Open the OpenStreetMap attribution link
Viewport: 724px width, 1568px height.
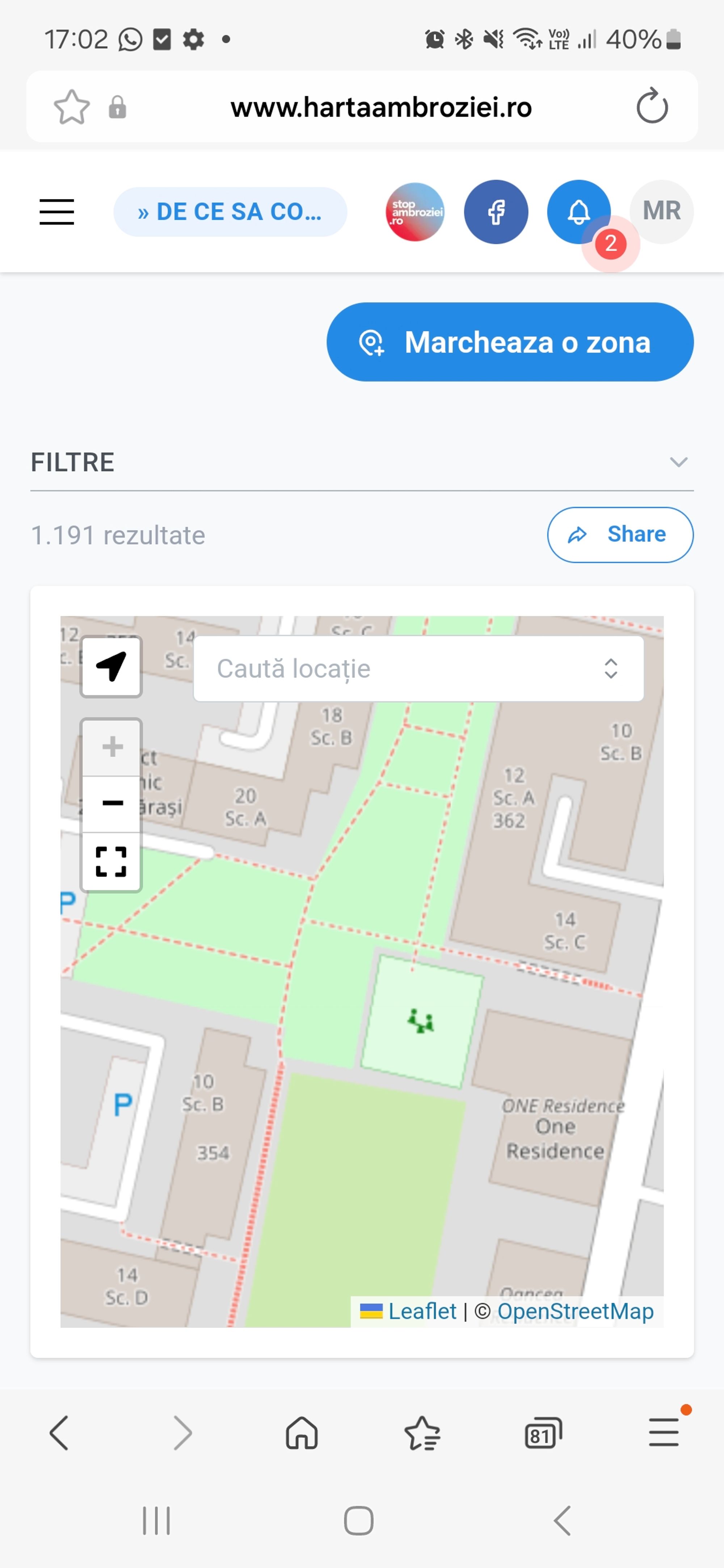575,1311
